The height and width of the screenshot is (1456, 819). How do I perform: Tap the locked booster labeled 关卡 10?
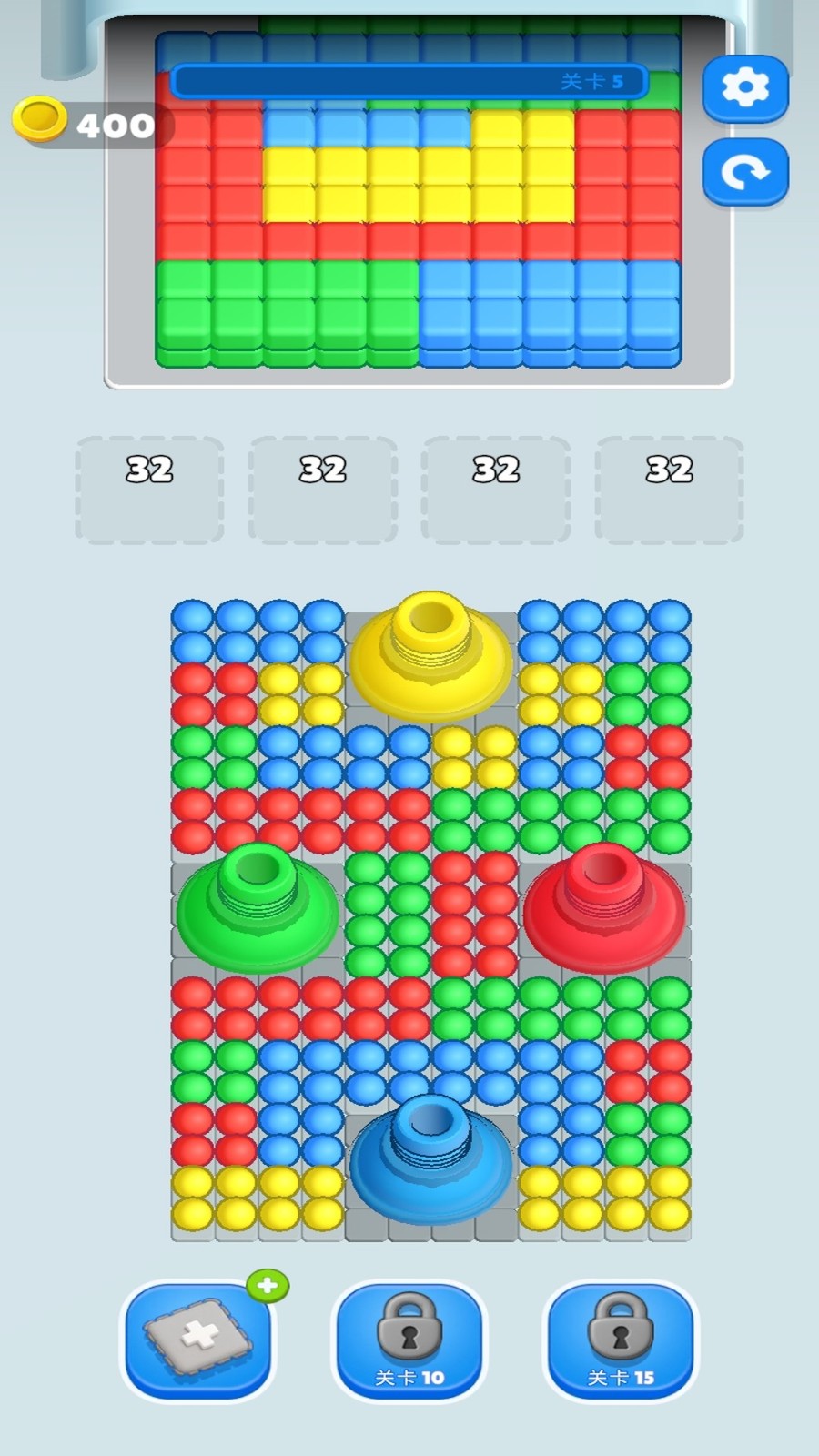tap(409, 1340)
